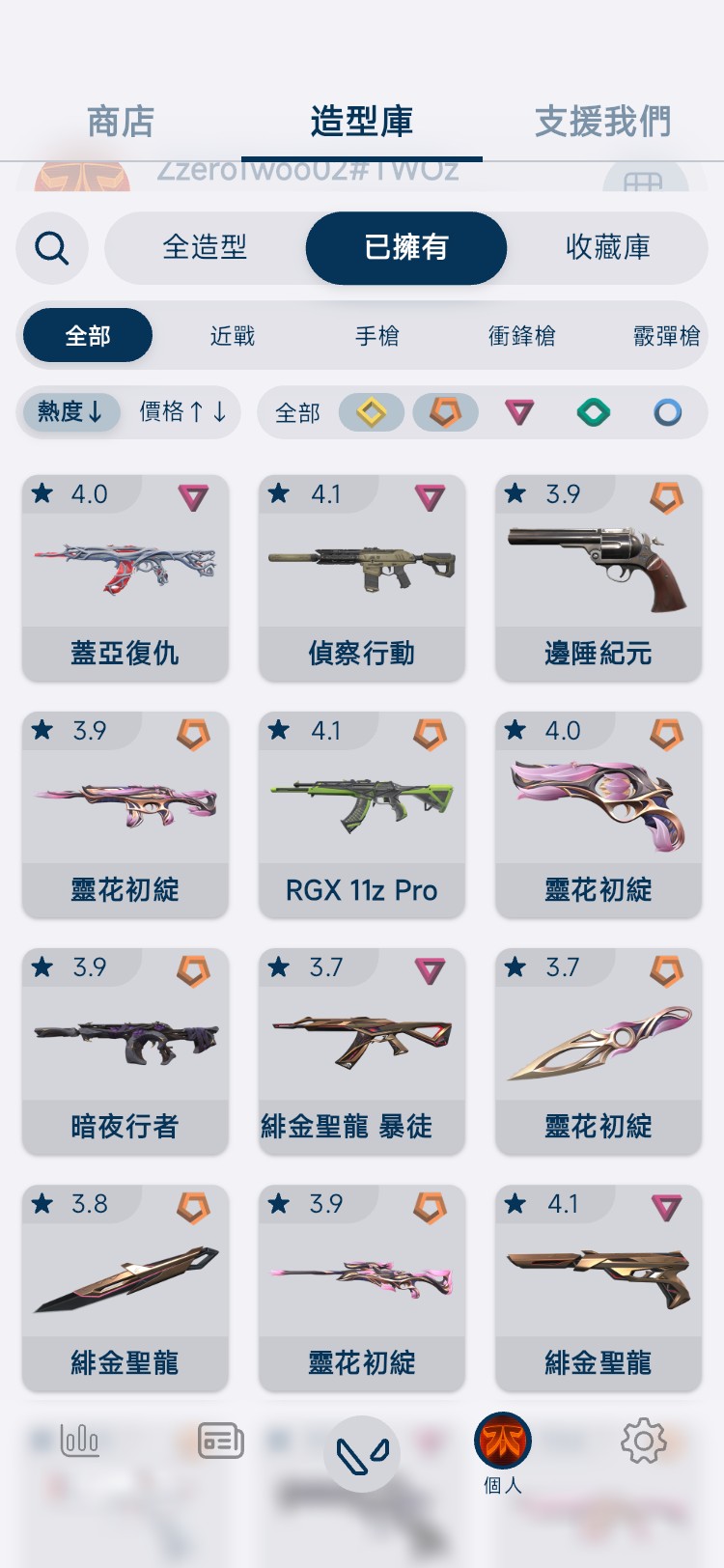The height and width of the screenshot is (1568, 724).
Task: Switch to the 收藏庫 filter
Action: click(608, 248)
